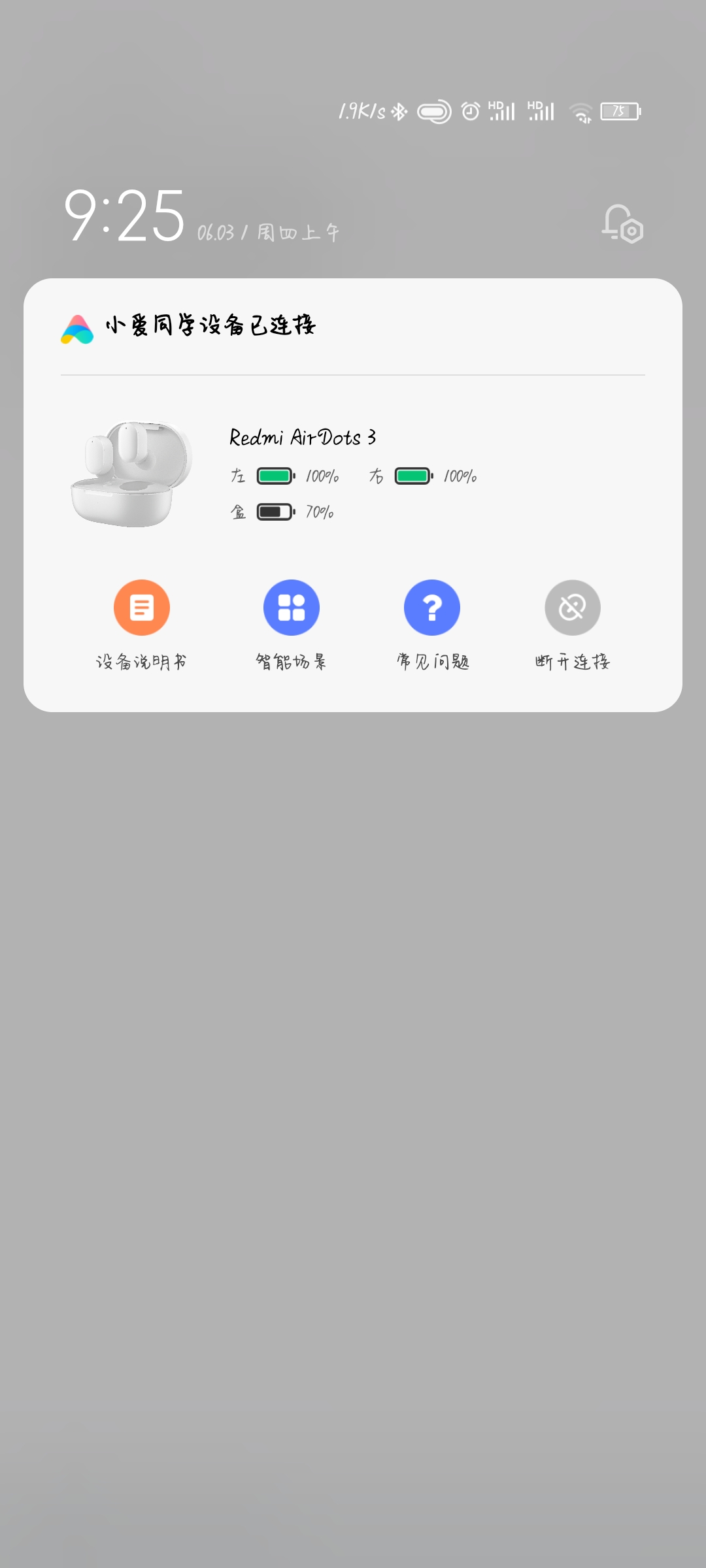Open 常见问题 FAQ help
Viewport: 706px width, 1568px height.
click(432, 608)
